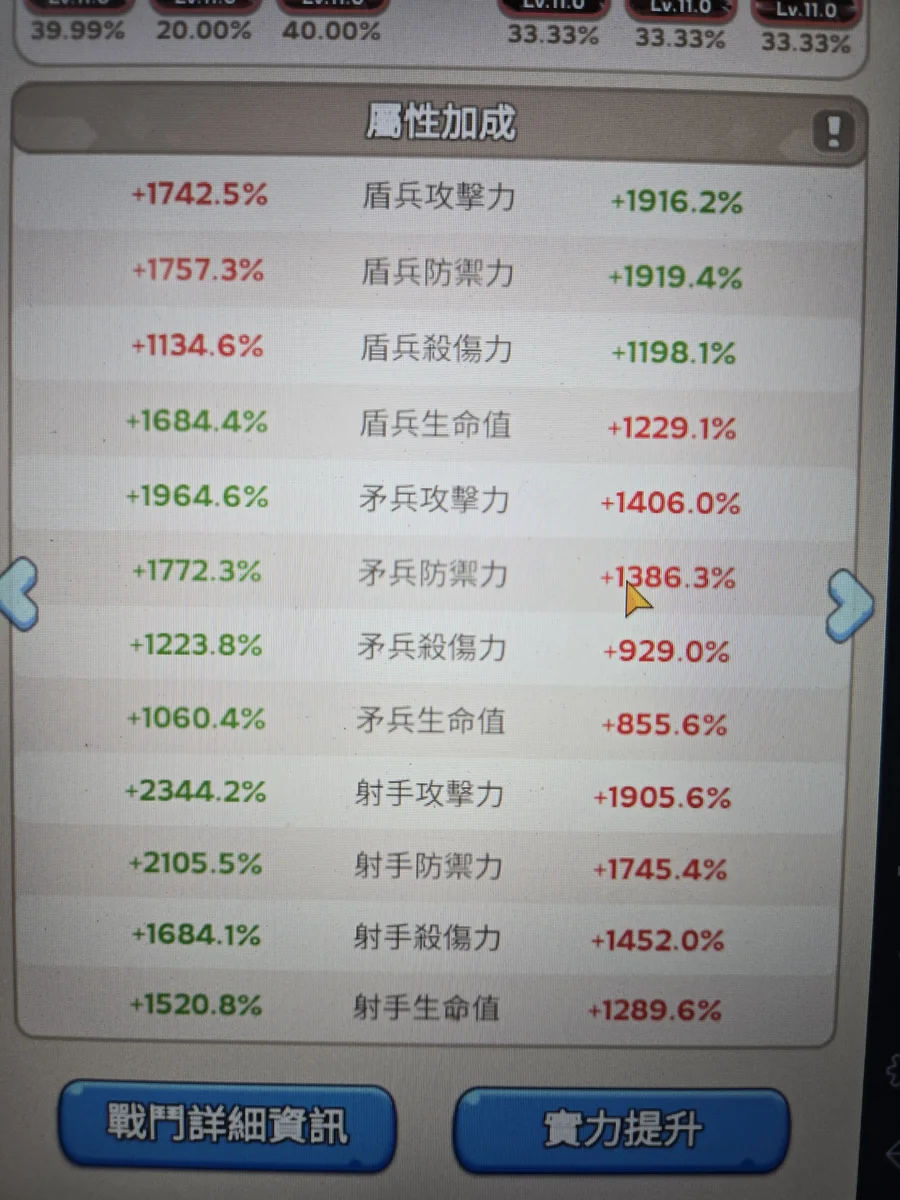Viewport: 900px width, 1200px height.
Task: Open 戰鬥詳細資訊 battle details
Action: [227, 1127]
